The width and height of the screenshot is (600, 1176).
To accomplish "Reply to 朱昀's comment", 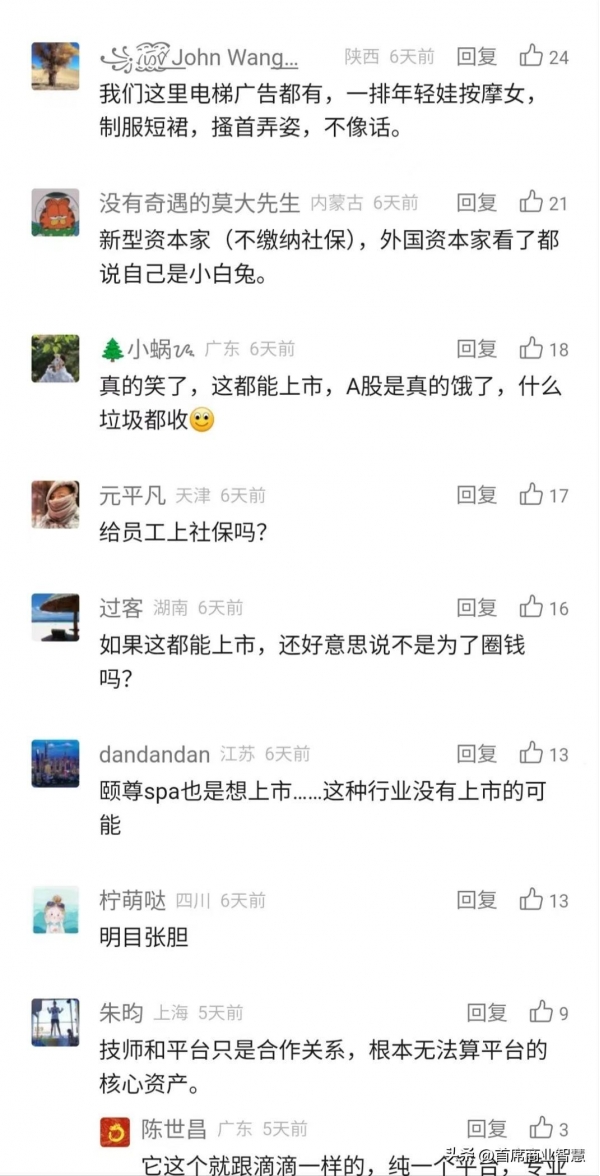I will 486,1013.
